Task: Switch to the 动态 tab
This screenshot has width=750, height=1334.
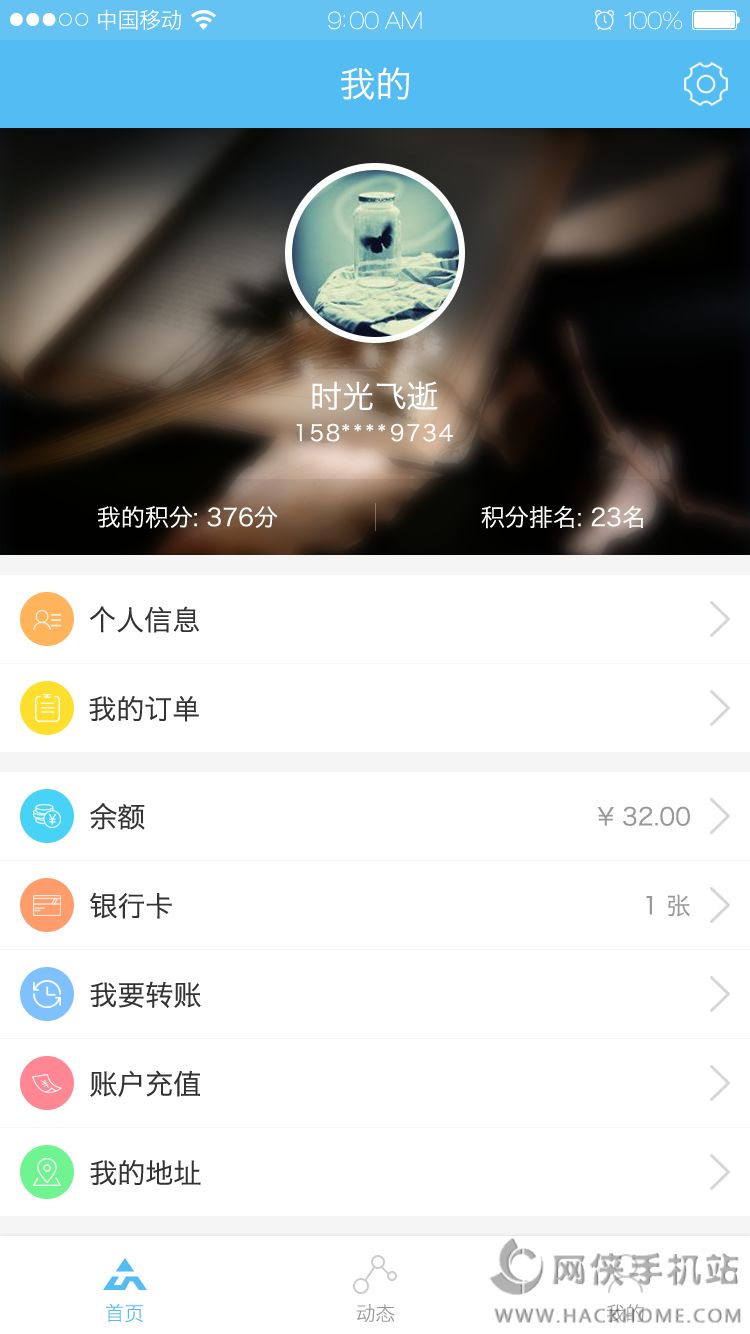Action: pyautogui.click(x=375, y=1288)
